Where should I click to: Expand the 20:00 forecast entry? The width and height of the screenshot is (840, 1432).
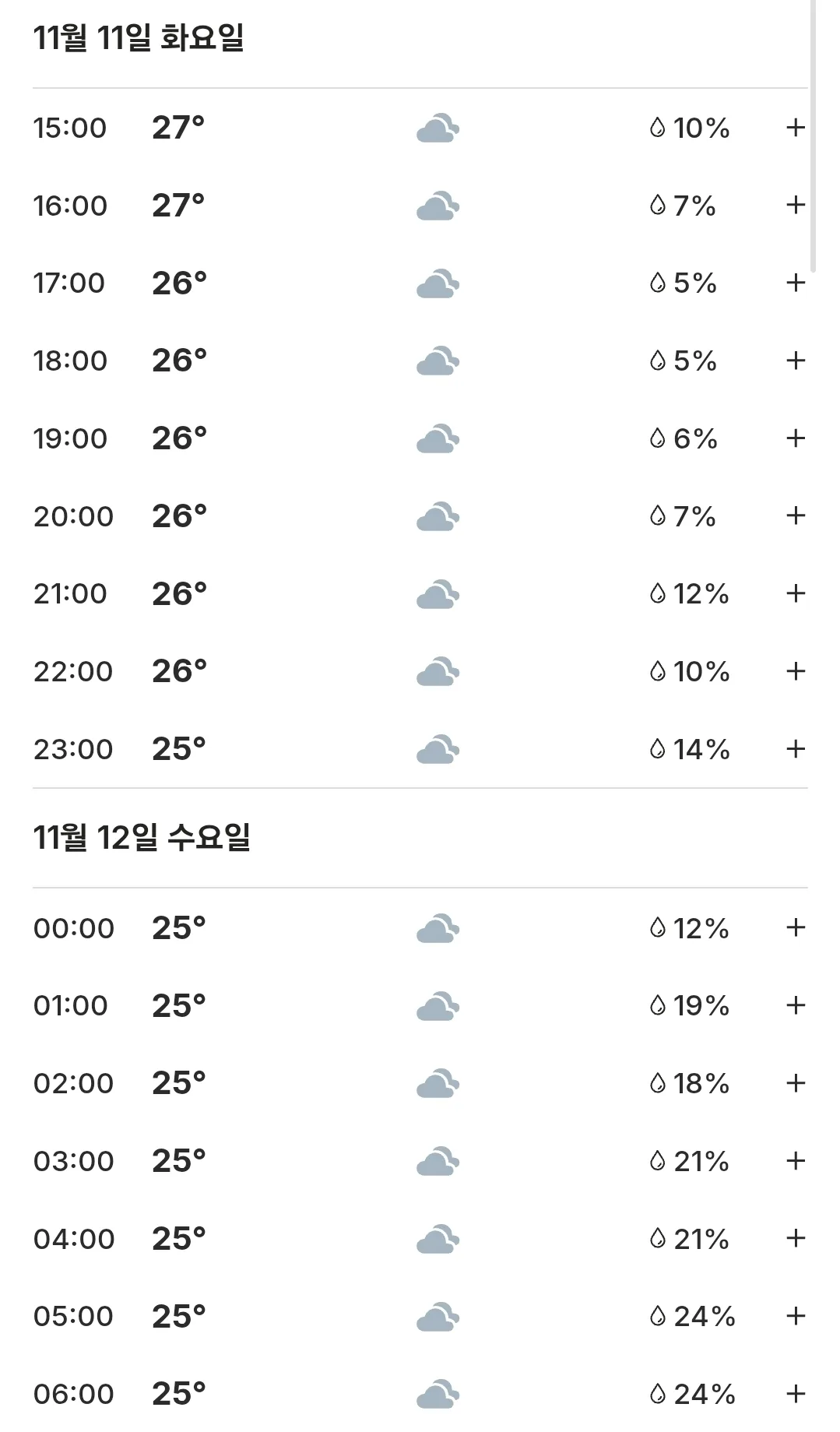click(795, 515)
